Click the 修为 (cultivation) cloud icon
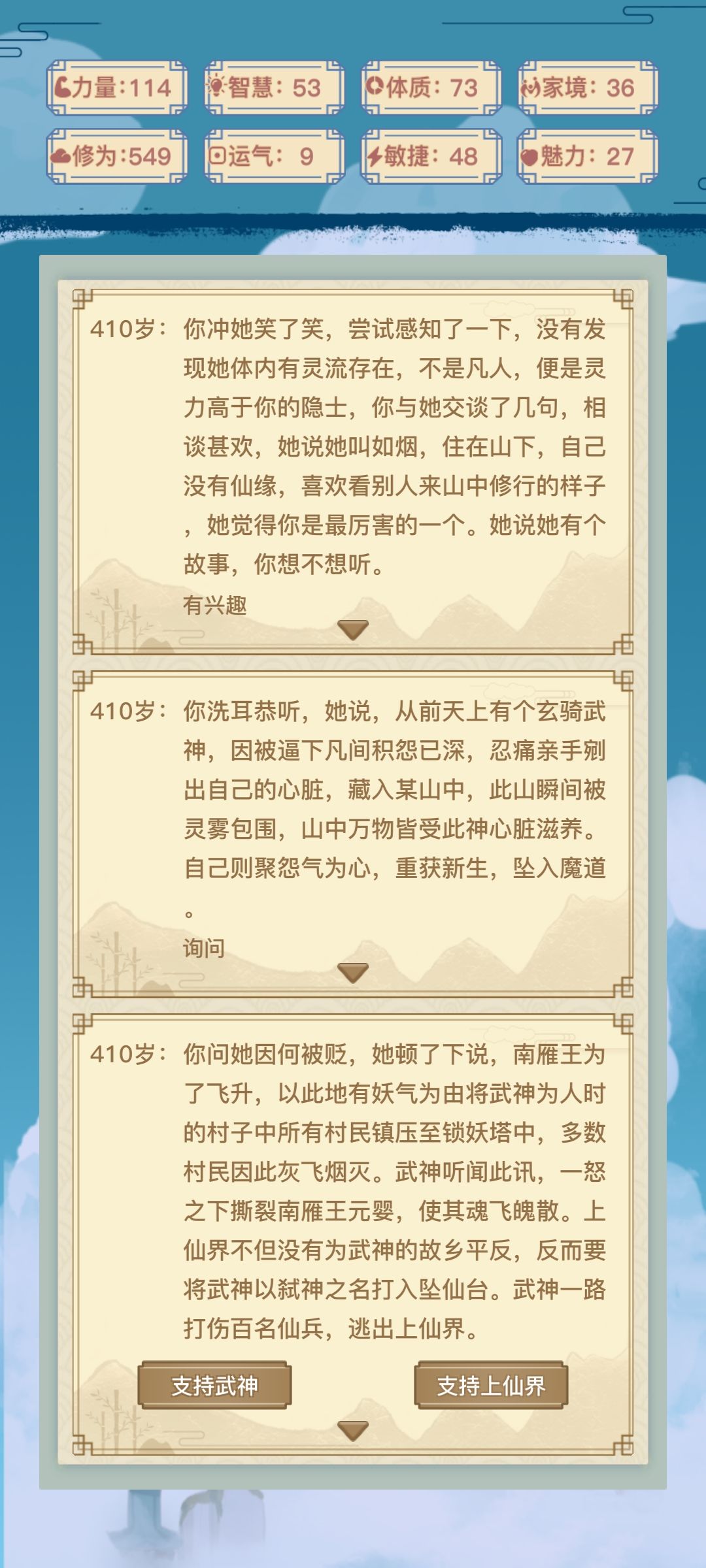The image size is (706, 1568). tap(62, 155)
